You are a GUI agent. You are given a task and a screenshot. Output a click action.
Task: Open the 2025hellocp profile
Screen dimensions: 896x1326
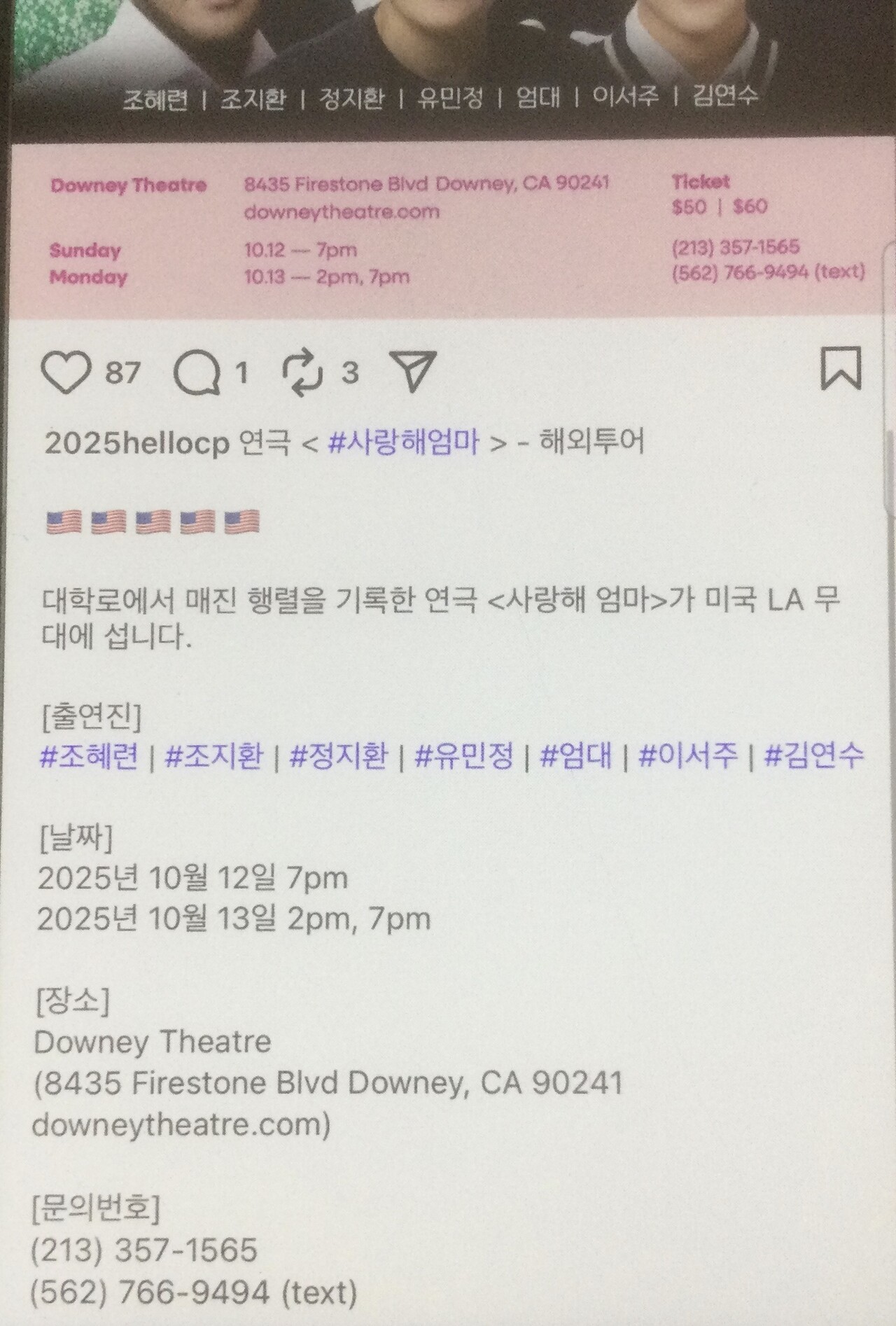point(136,444)
